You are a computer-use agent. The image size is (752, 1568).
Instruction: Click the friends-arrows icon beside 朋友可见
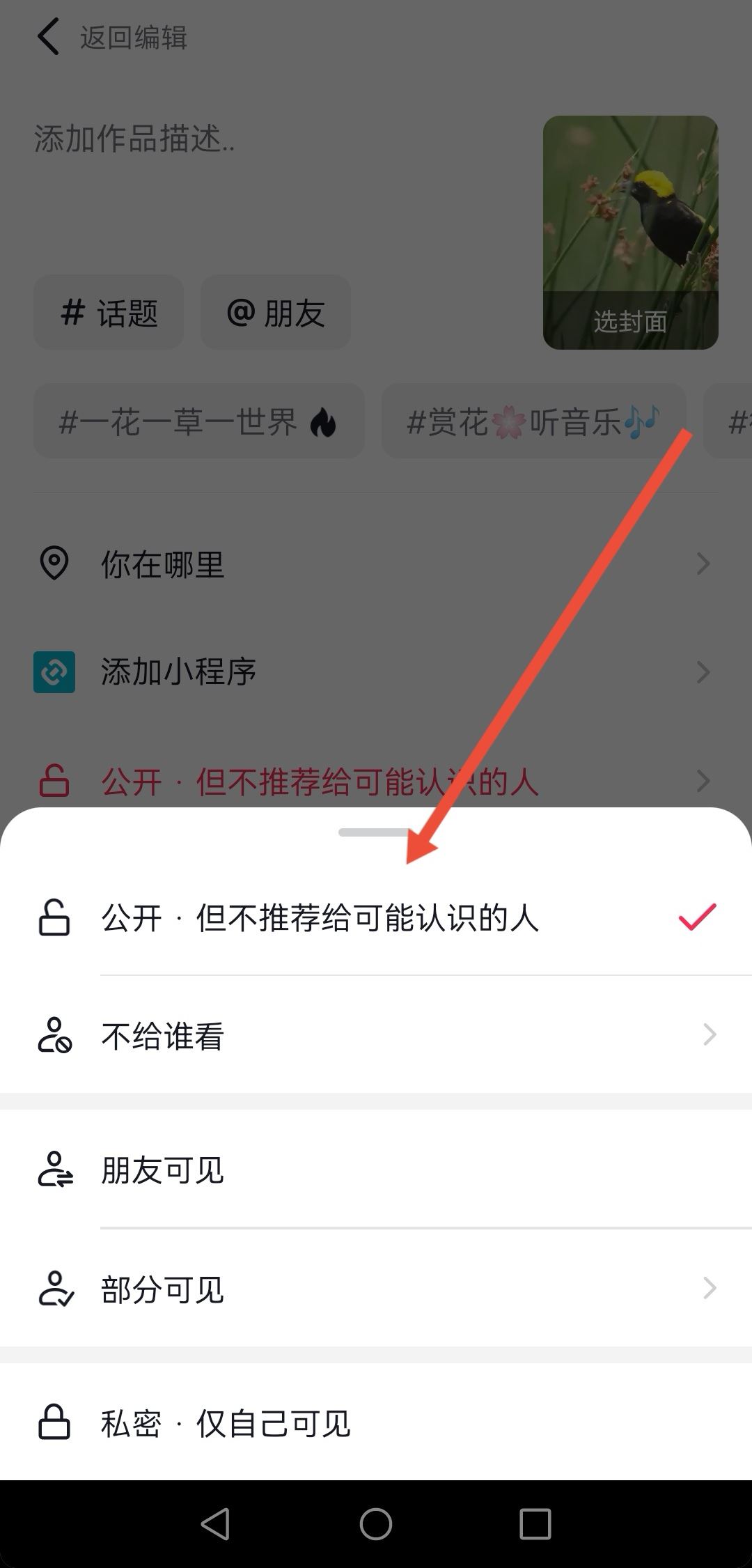(54, 1170)
